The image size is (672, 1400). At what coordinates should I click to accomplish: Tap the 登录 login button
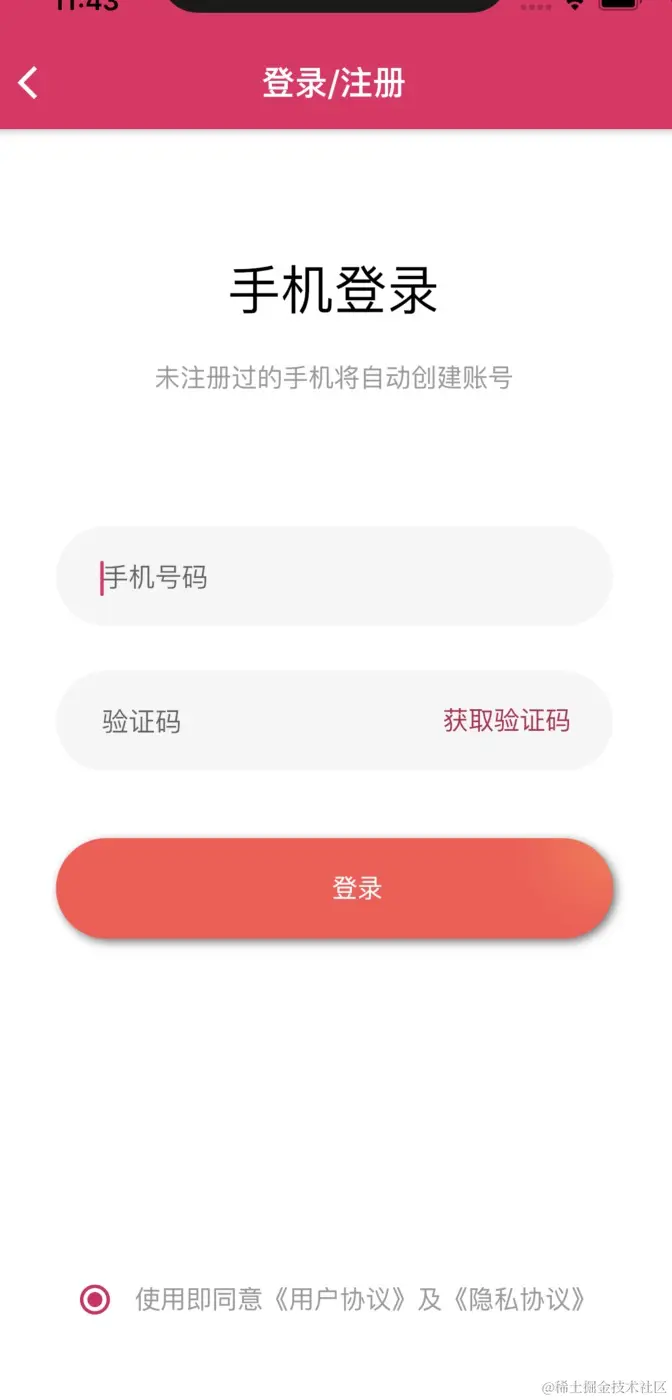(x=334, y=888)
